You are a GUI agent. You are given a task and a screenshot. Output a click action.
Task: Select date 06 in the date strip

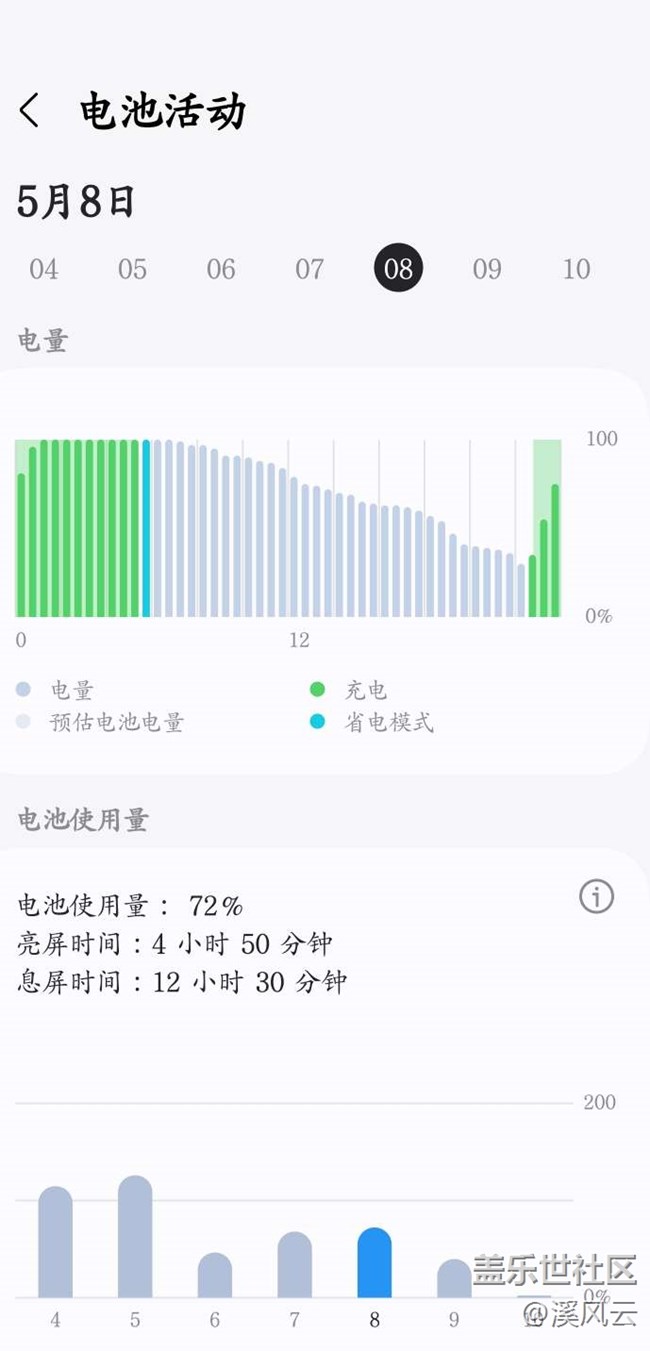[221, 269]
